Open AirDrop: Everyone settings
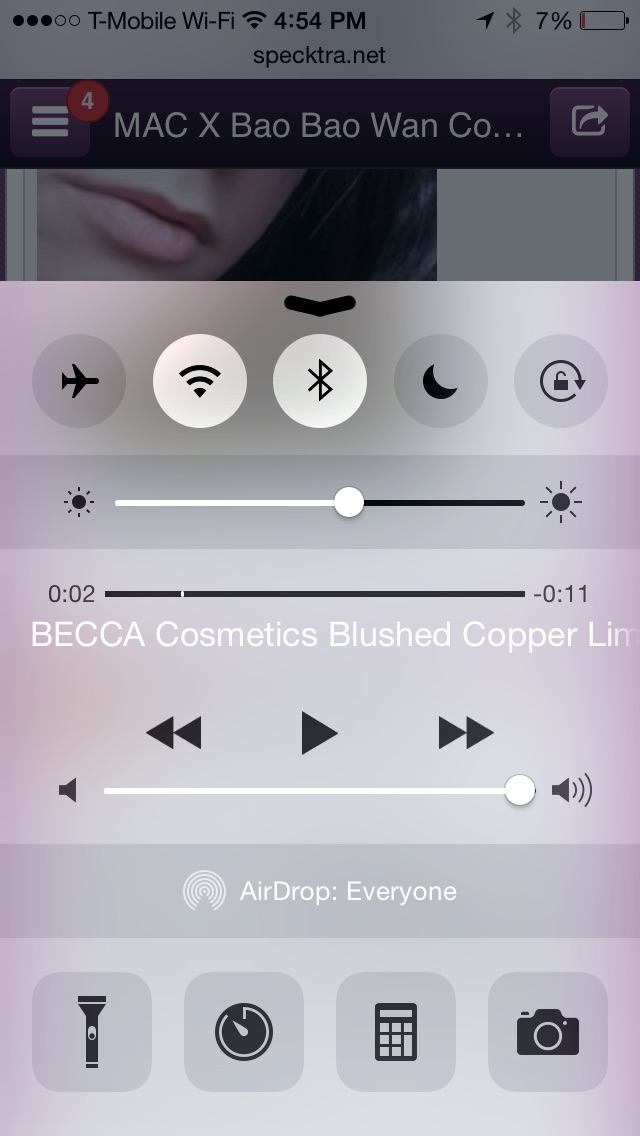640x1136 pixels. pyautogui.click(x=320, y=891)
